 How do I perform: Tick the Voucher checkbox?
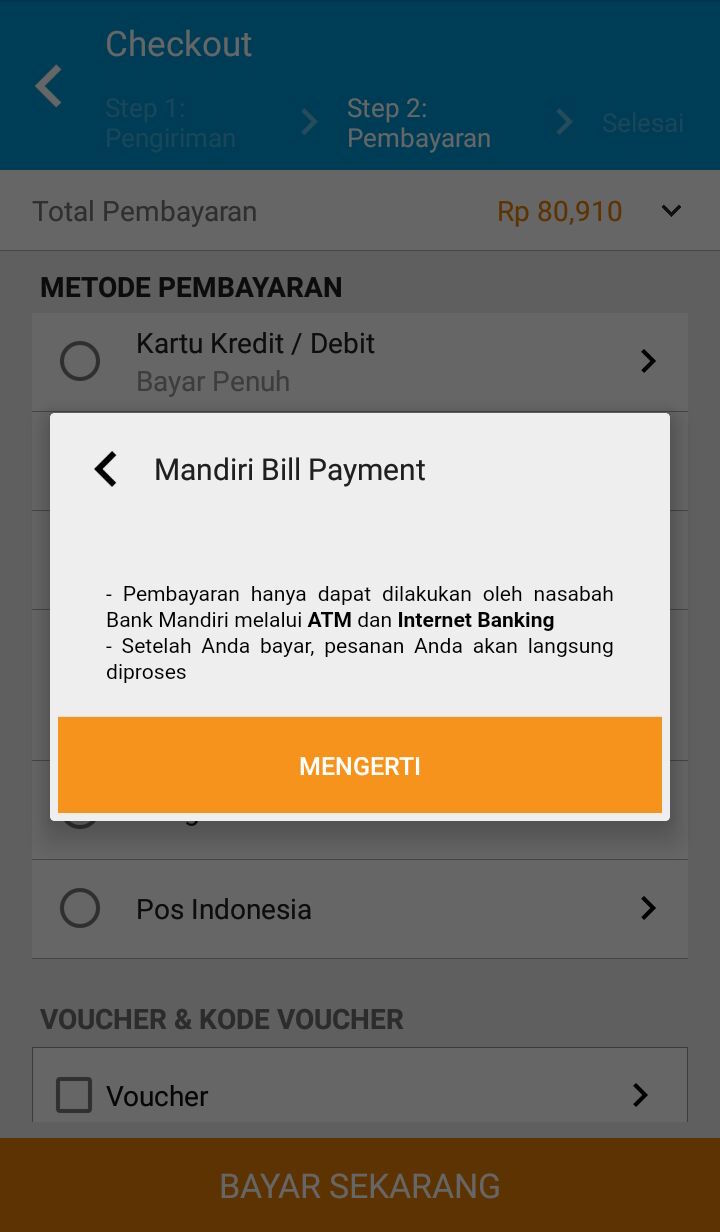74,1095
